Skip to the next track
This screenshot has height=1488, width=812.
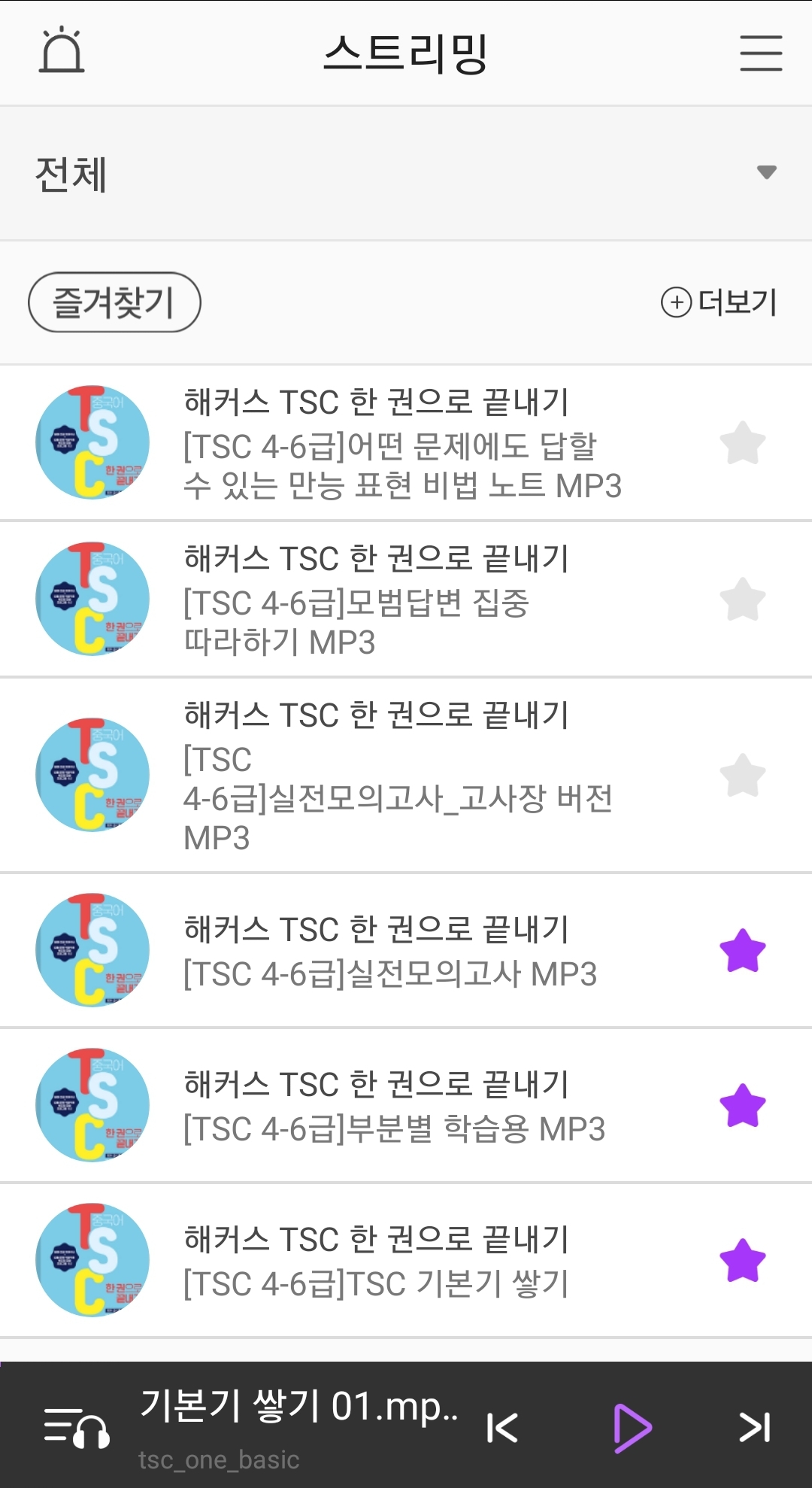pyautogui.click(x=754, y=1427)
